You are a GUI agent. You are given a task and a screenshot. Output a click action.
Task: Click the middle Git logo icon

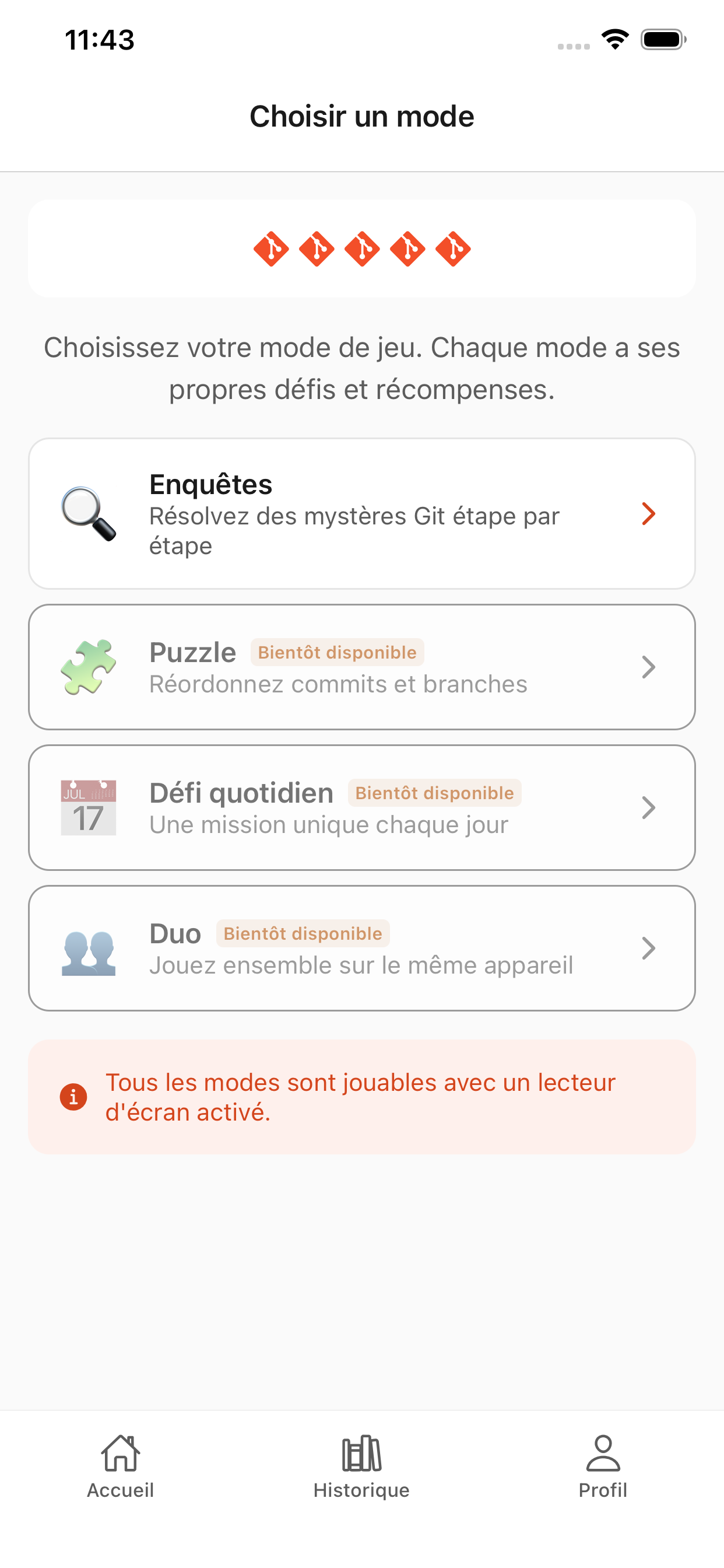click(x=362, y=249)
